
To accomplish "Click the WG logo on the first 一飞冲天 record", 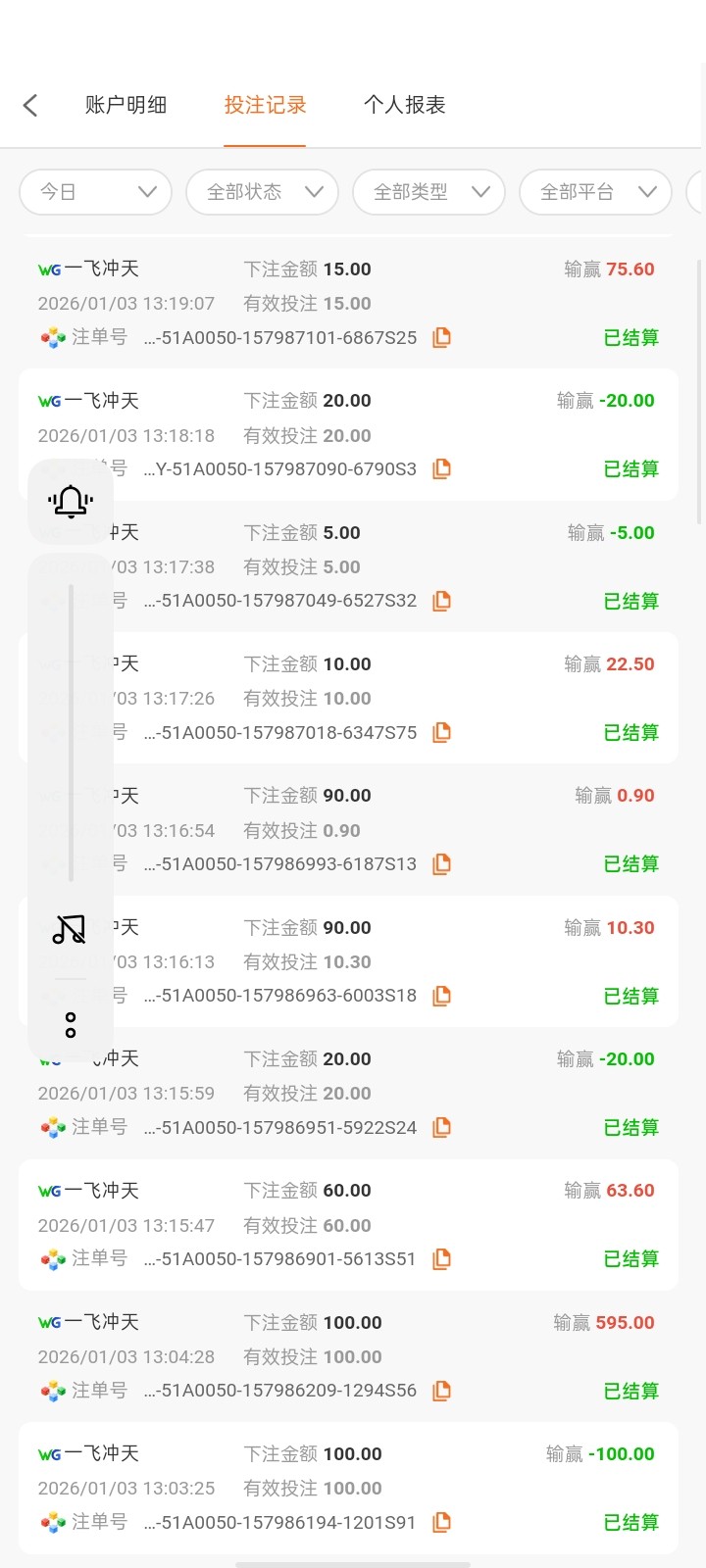I will pos(51,268).
